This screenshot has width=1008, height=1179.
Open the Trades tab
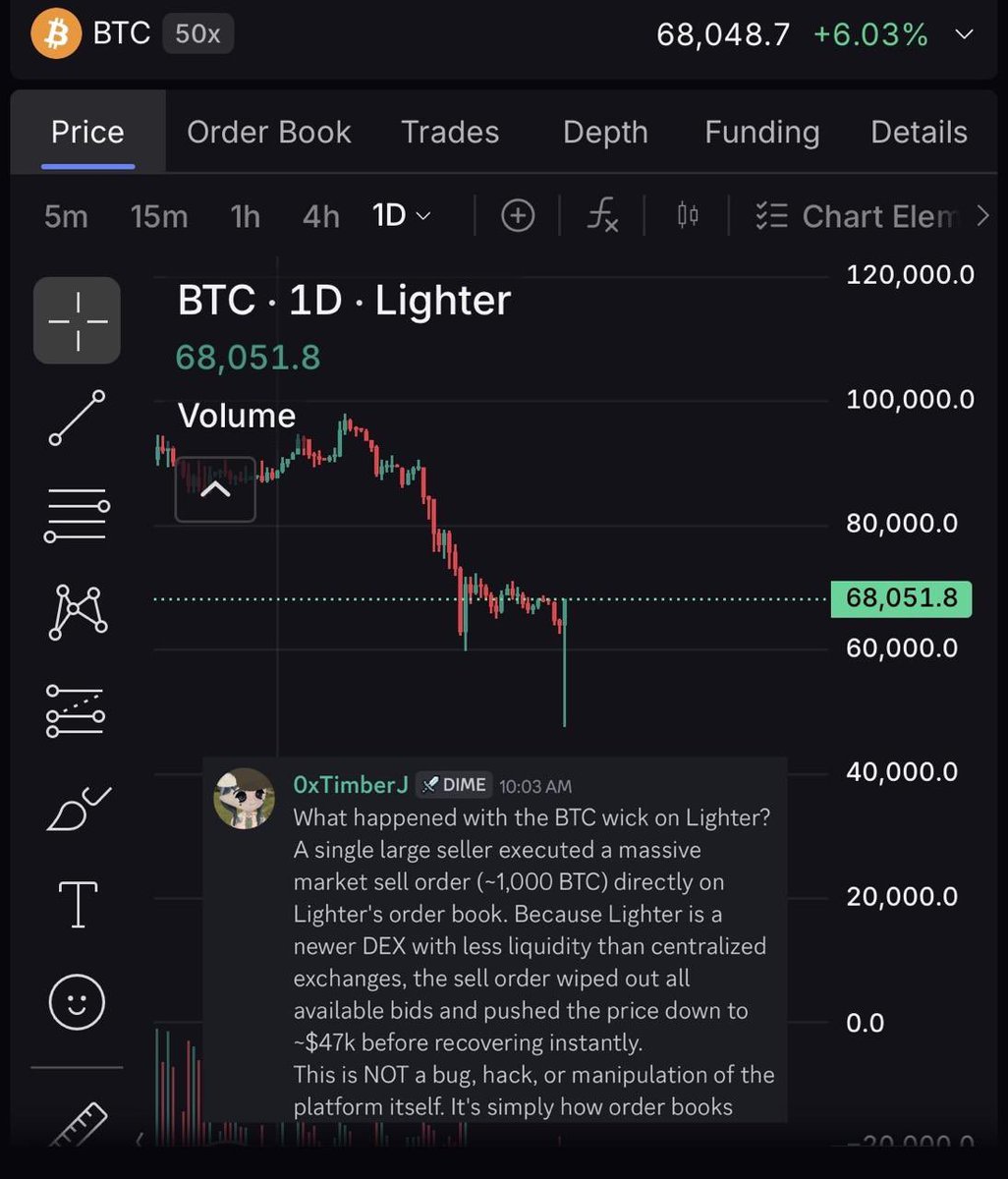click(x=450, y=133)
